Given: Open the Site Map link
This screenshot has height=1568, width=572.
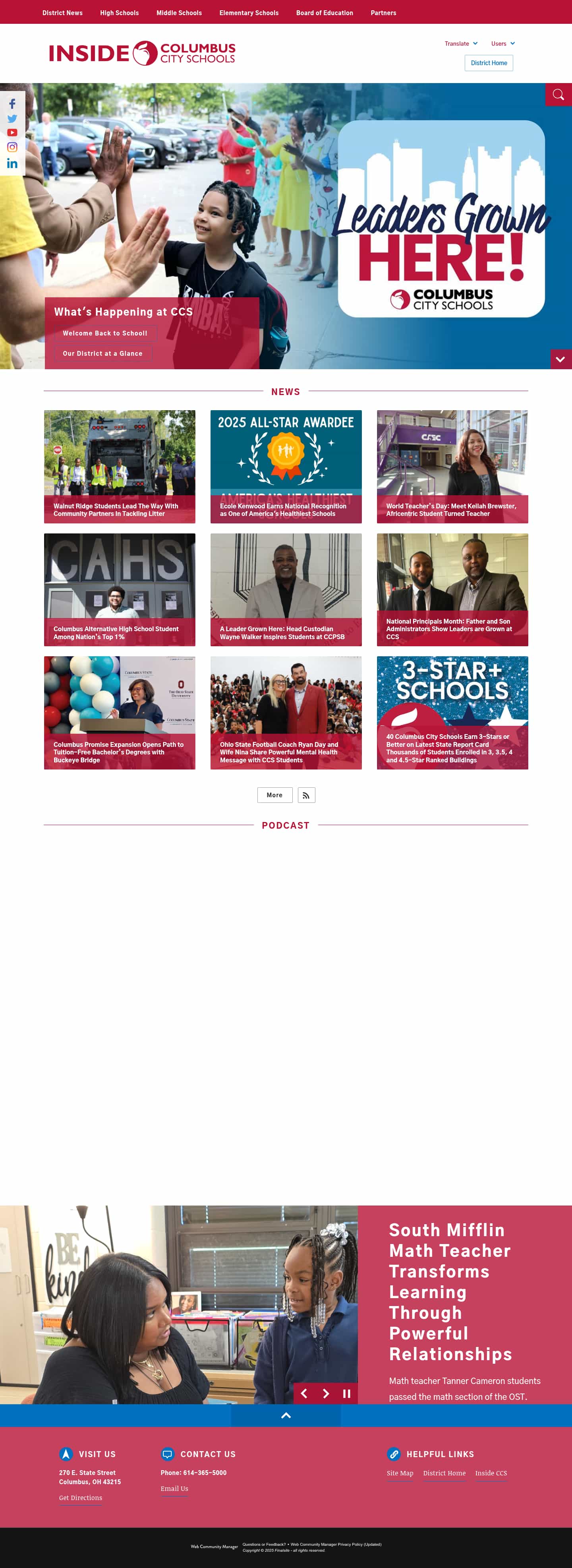Looking at the screenshot, I should coord(400,1473).
